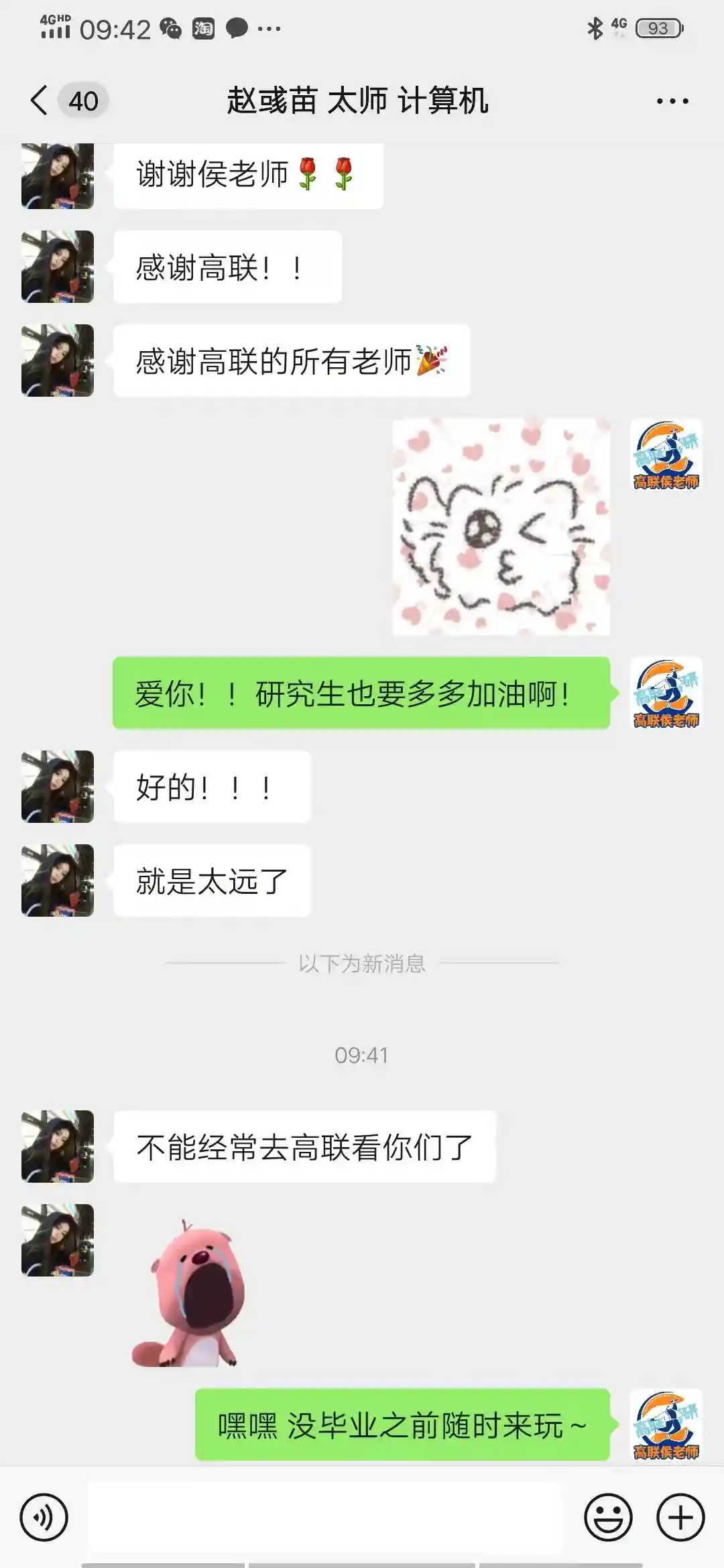
Task: Open the sent heart-cat sticker image
Action: (x=501, y=527)
